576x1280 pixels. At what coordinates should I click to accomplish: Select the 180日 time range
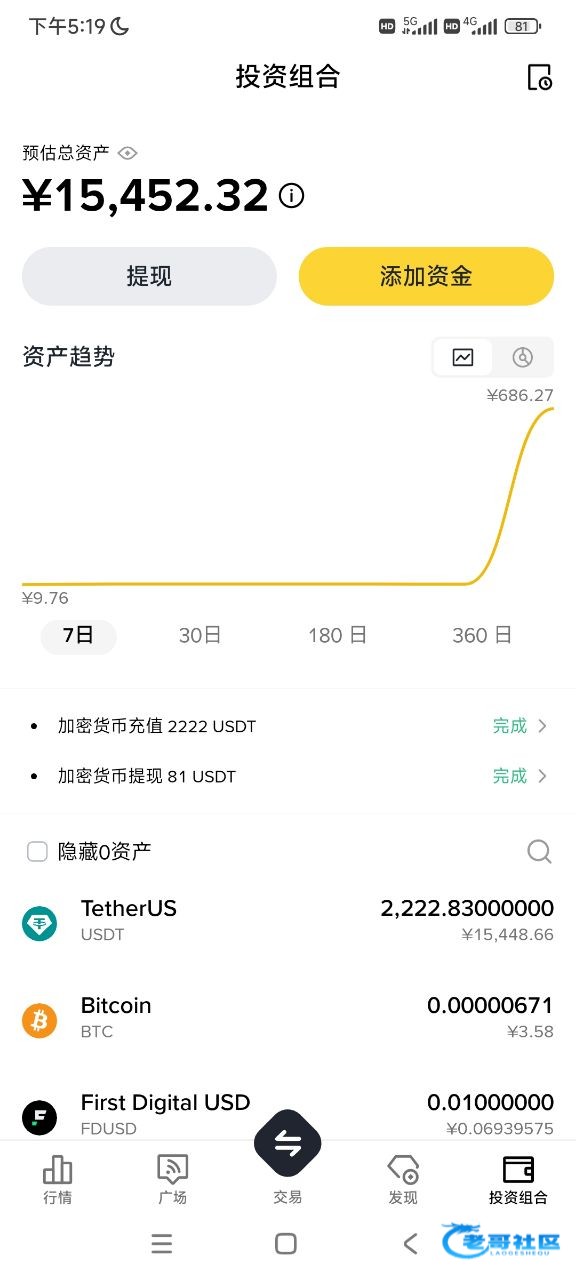pos(338,636)
